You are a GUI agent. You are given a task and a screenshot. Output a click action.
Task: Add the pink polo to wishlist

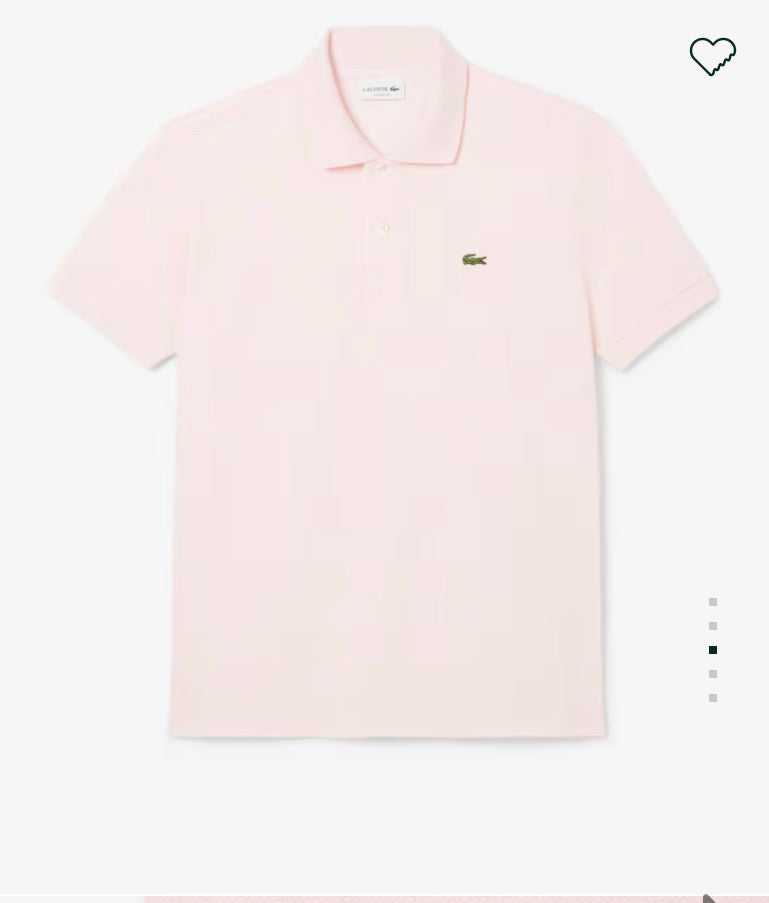click(712, 56)
